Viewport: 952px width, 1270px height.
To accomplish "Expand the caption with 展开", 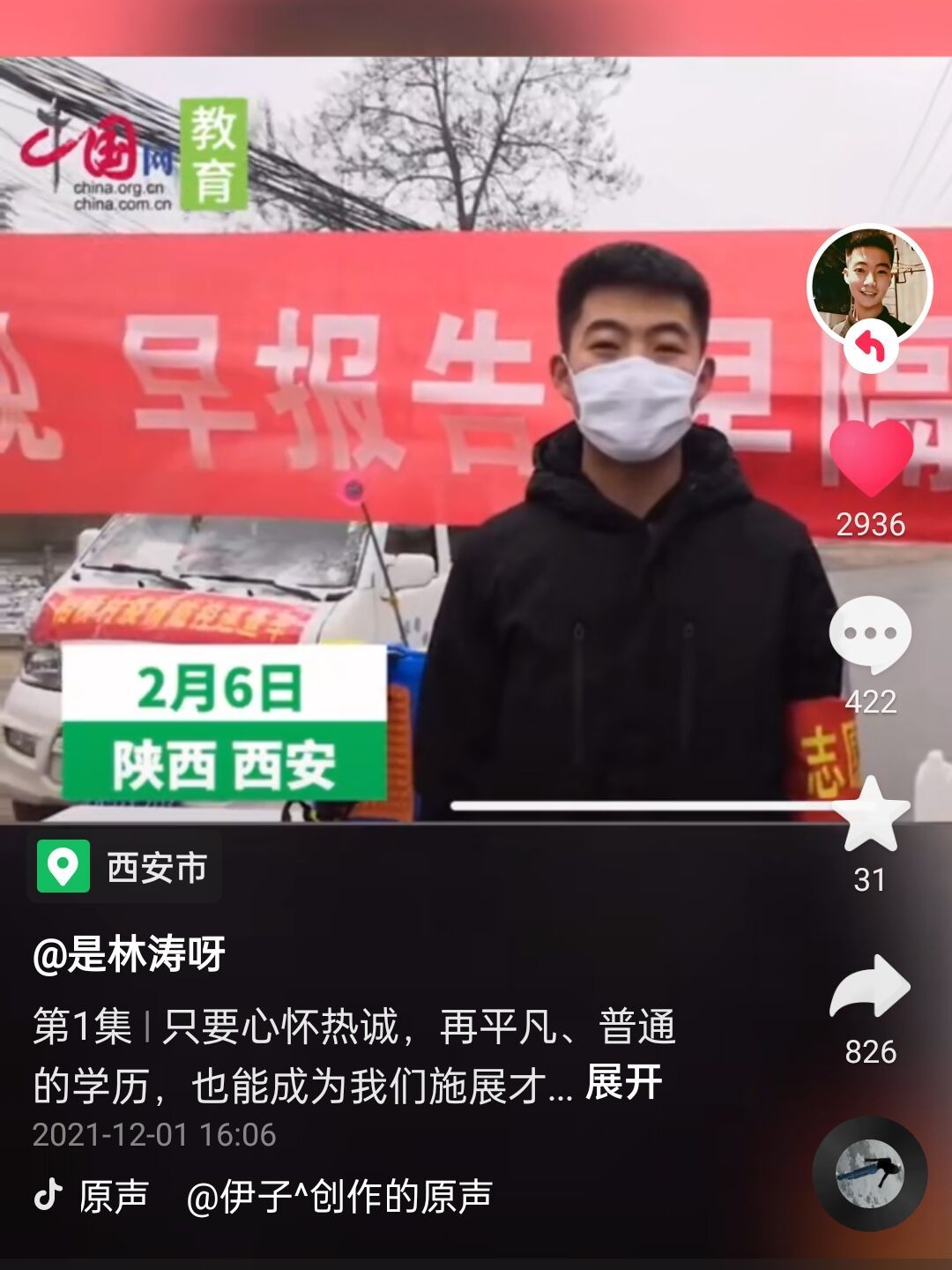I will (623, 1083).
